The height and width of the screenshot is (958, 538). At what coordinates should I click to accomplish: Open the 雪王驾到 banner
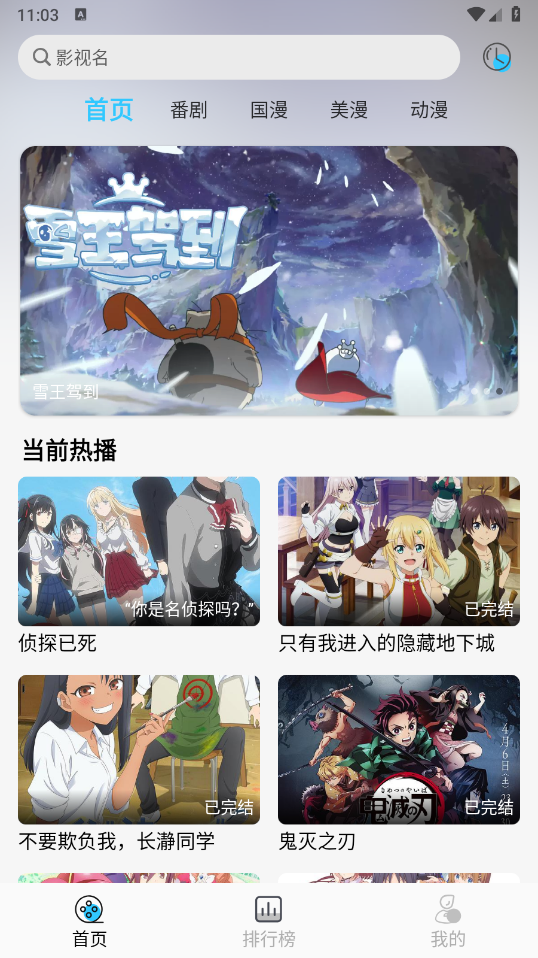point(269,281)
